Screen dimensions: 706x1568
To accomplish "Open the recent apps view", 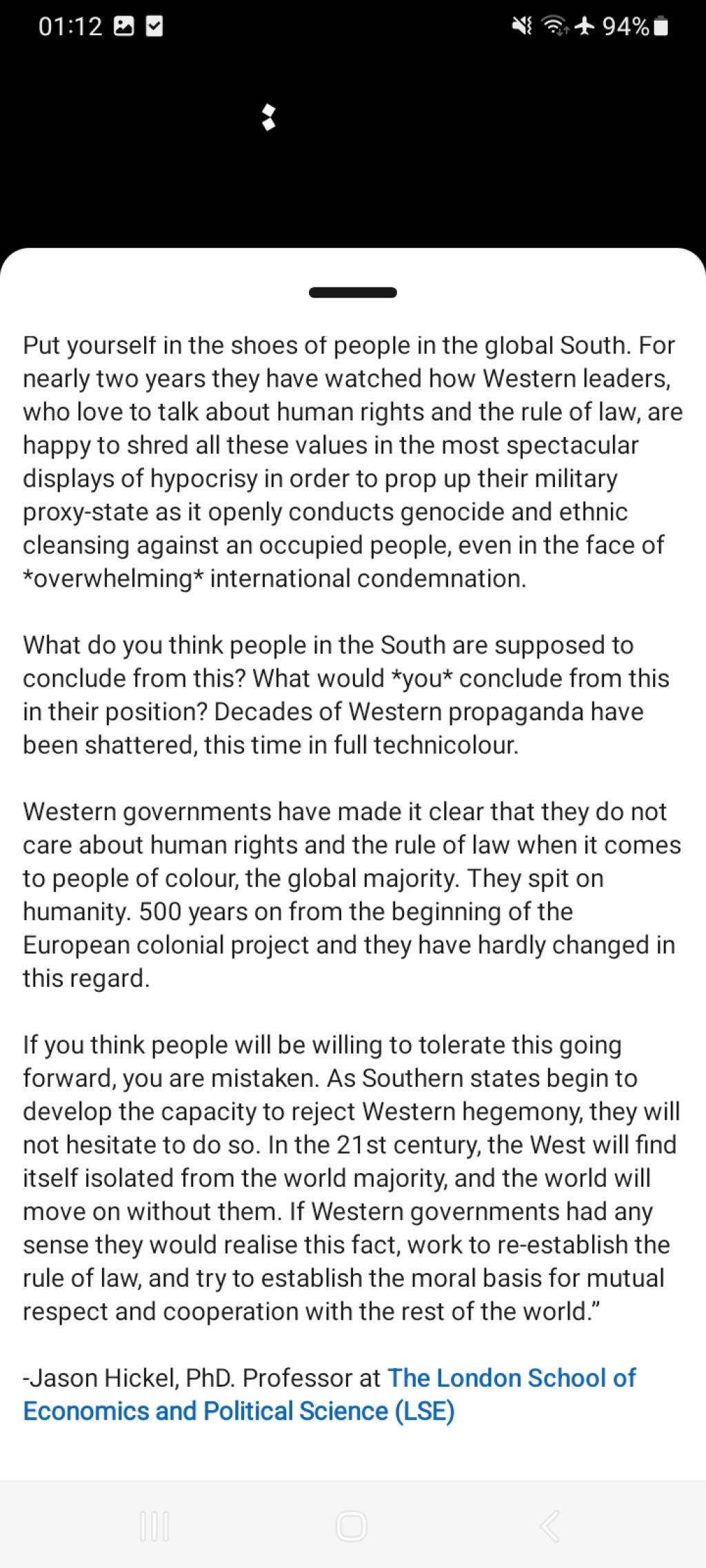I will coord(154,1525).
